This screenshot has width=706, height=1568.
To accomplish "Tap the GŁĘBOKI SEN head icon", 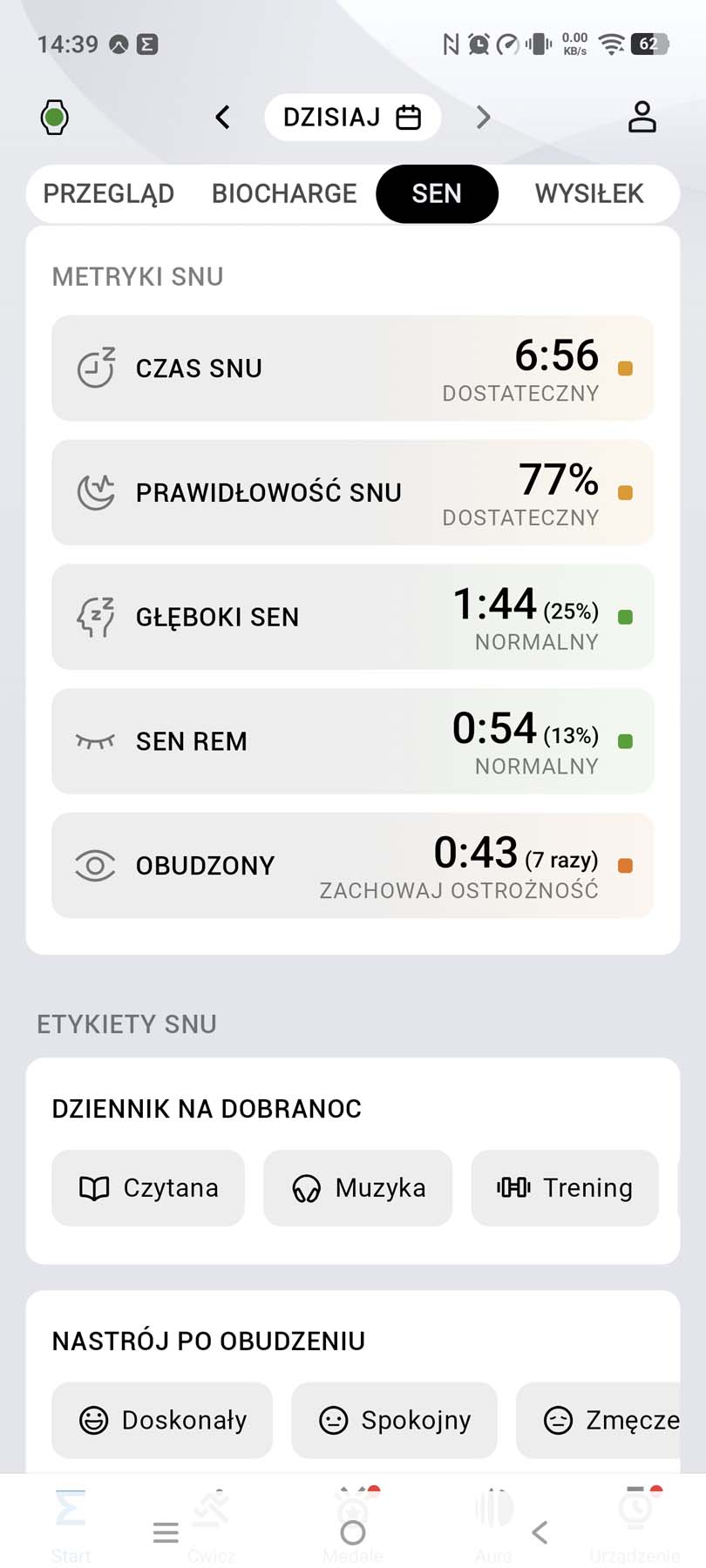I will (95, 617).
